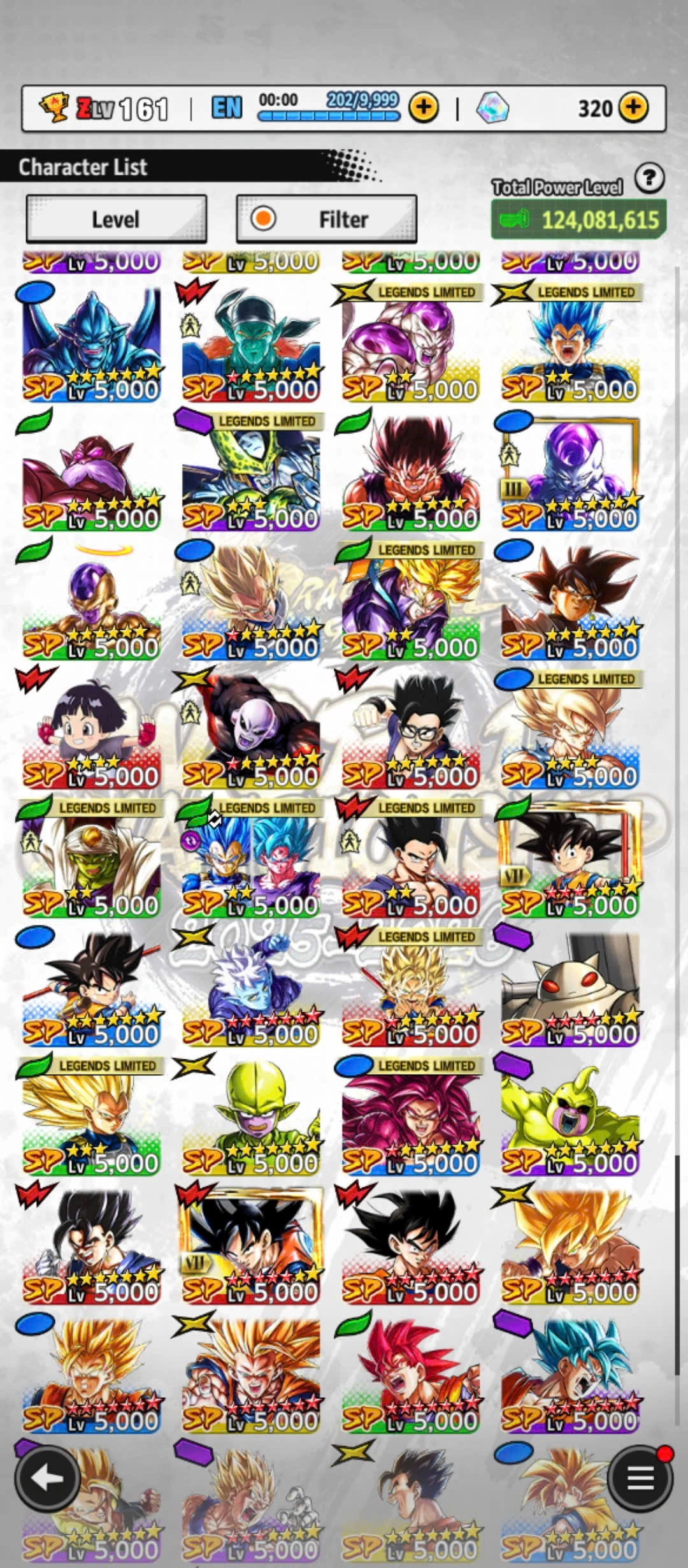Go back with the arrow button
The width and height of the screenshot is (688, 1568).
[x=47, y=1478]
